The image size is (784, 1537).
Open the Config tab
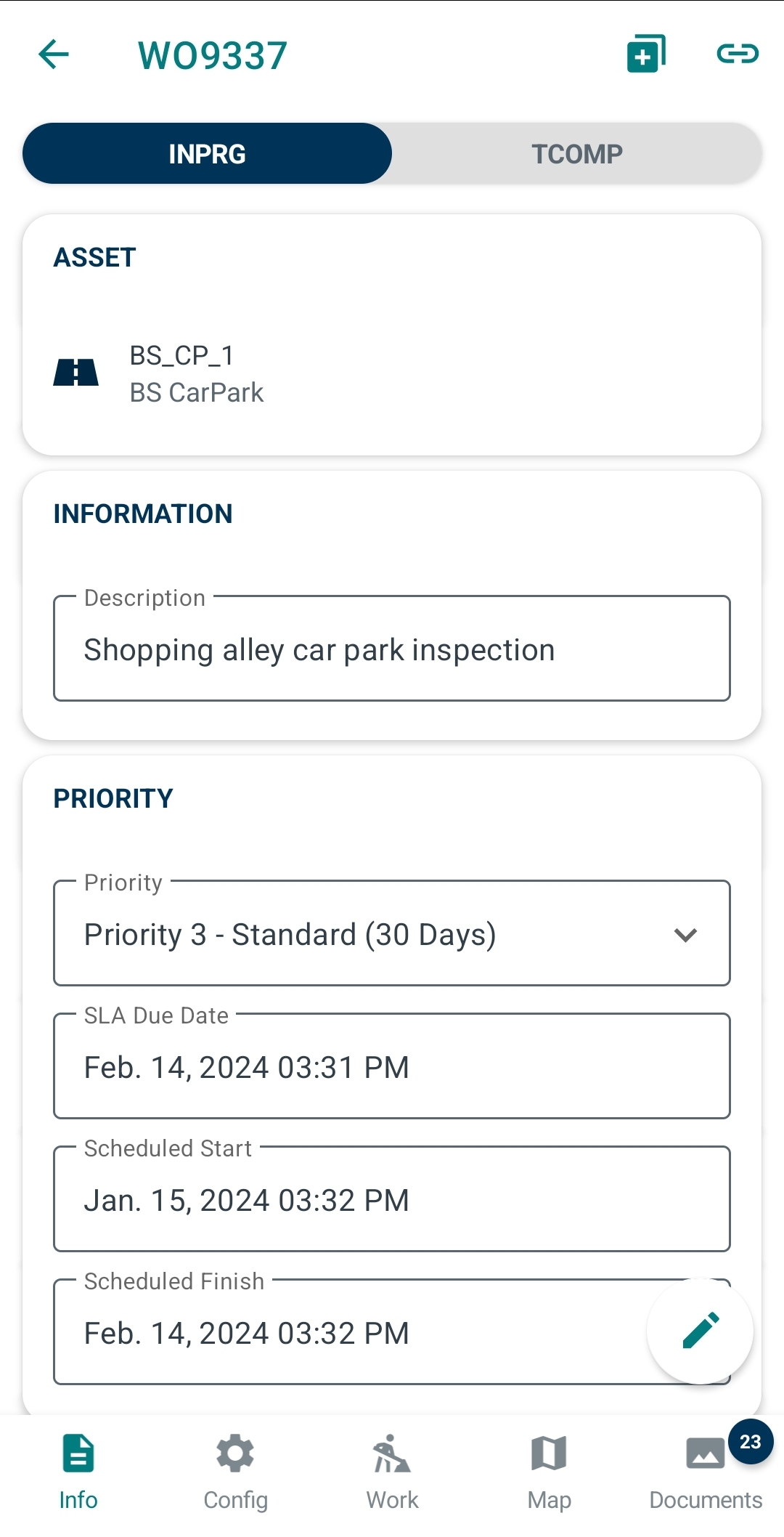(x=235, y=1473)
